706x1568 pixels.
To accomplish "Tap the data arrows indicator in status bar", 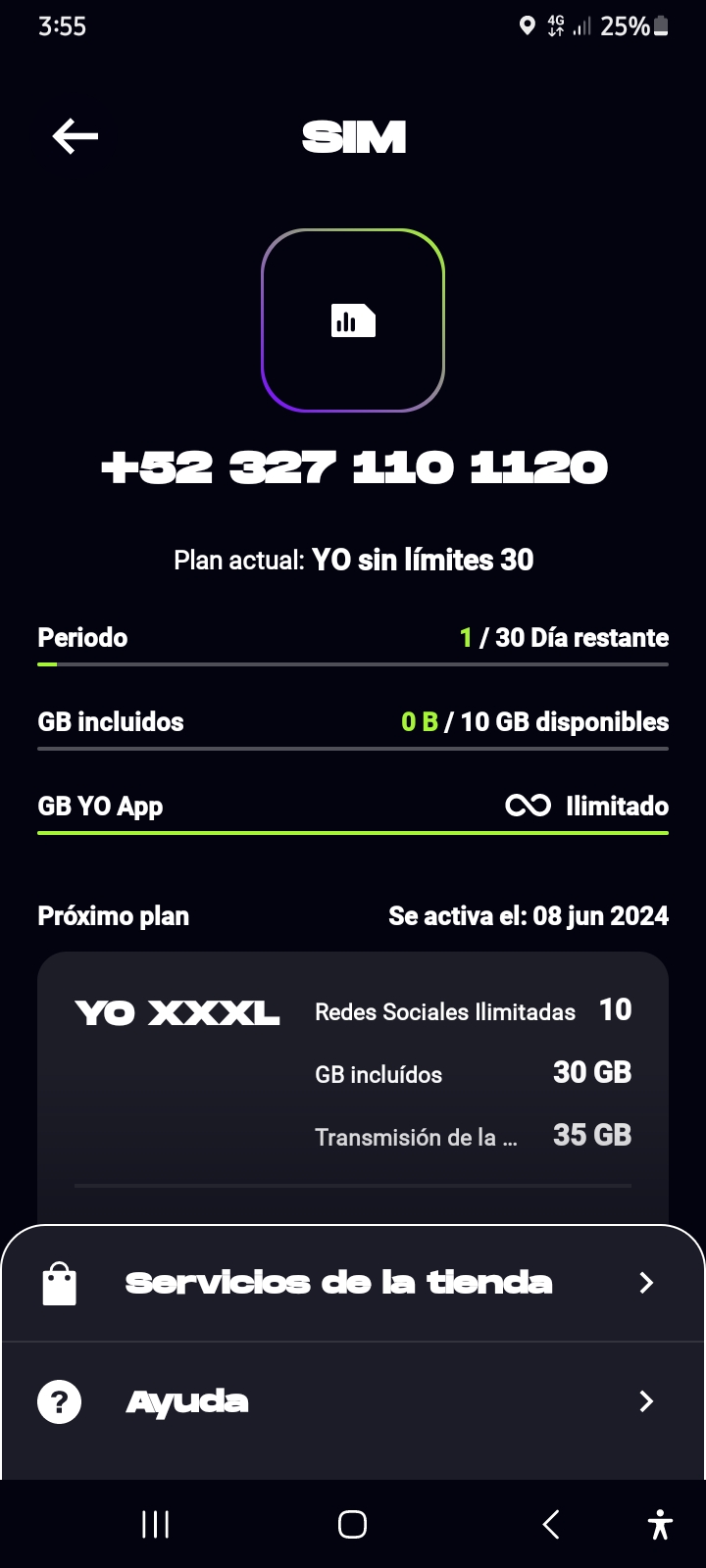I will coord(554,26).
